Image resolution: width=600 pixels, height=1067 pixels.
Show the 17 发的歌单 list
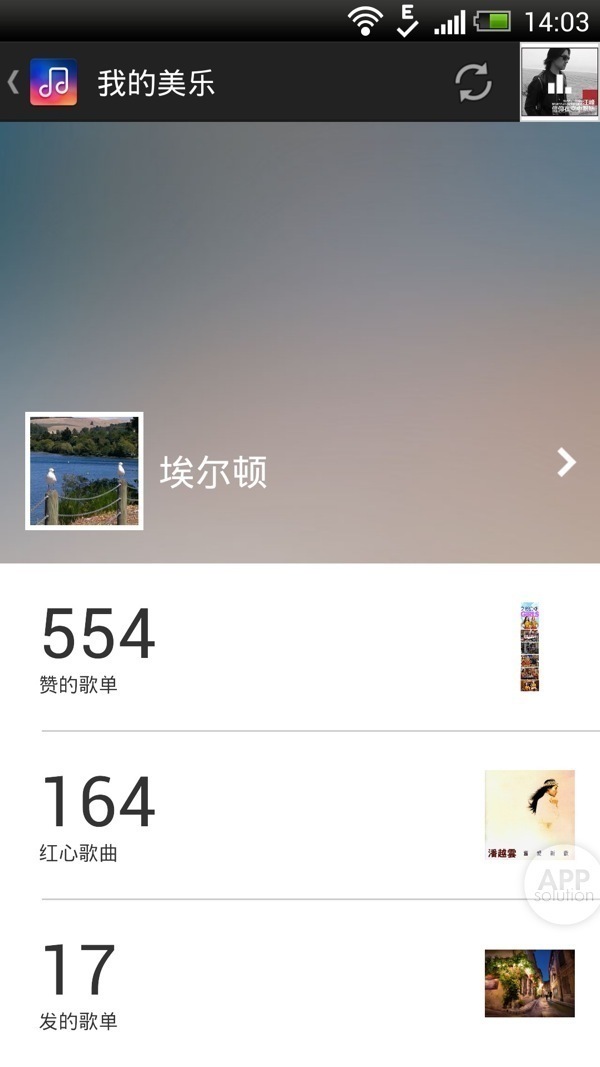click(300, 984)
